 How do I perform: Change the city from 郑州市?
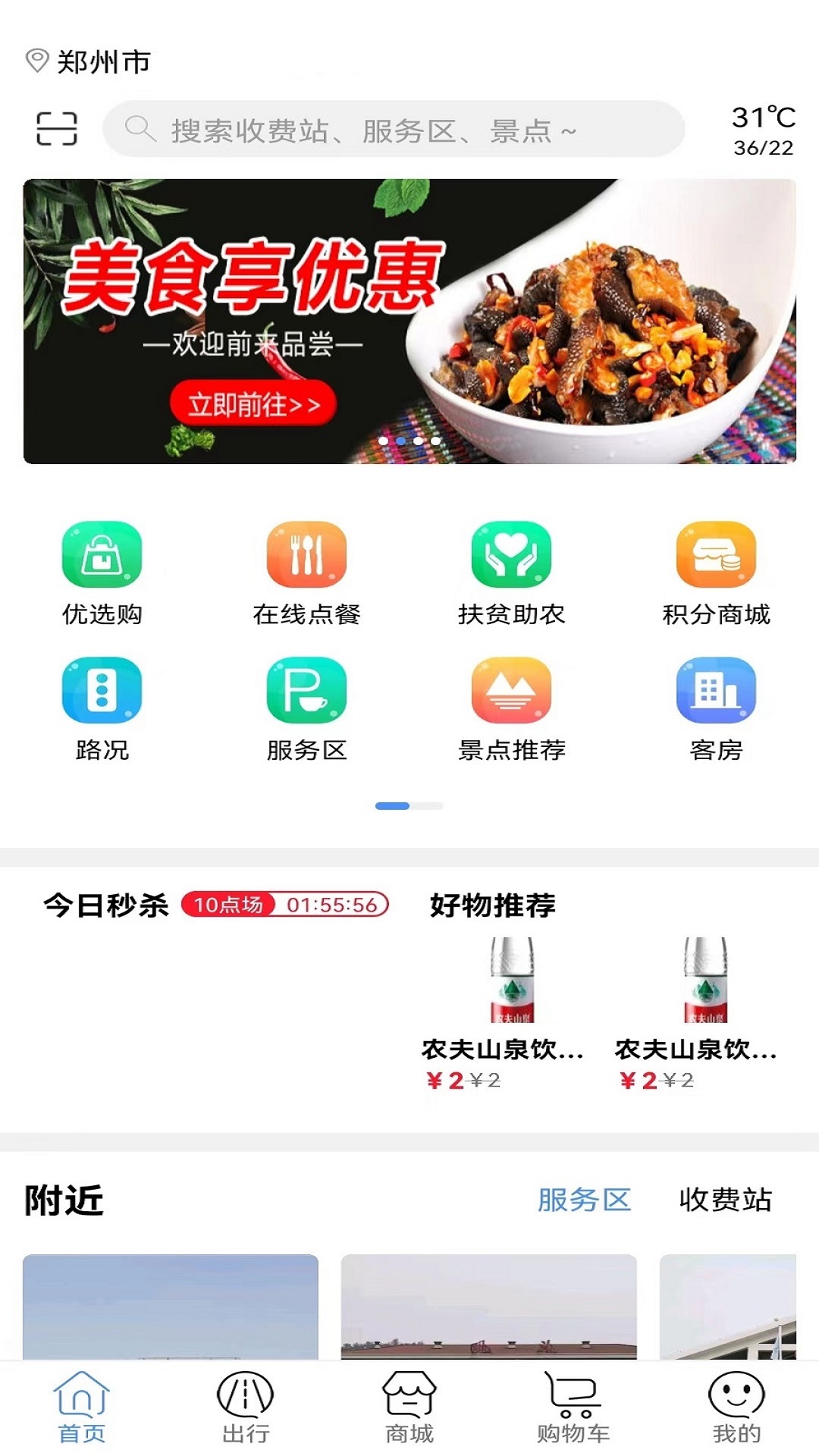89,61
